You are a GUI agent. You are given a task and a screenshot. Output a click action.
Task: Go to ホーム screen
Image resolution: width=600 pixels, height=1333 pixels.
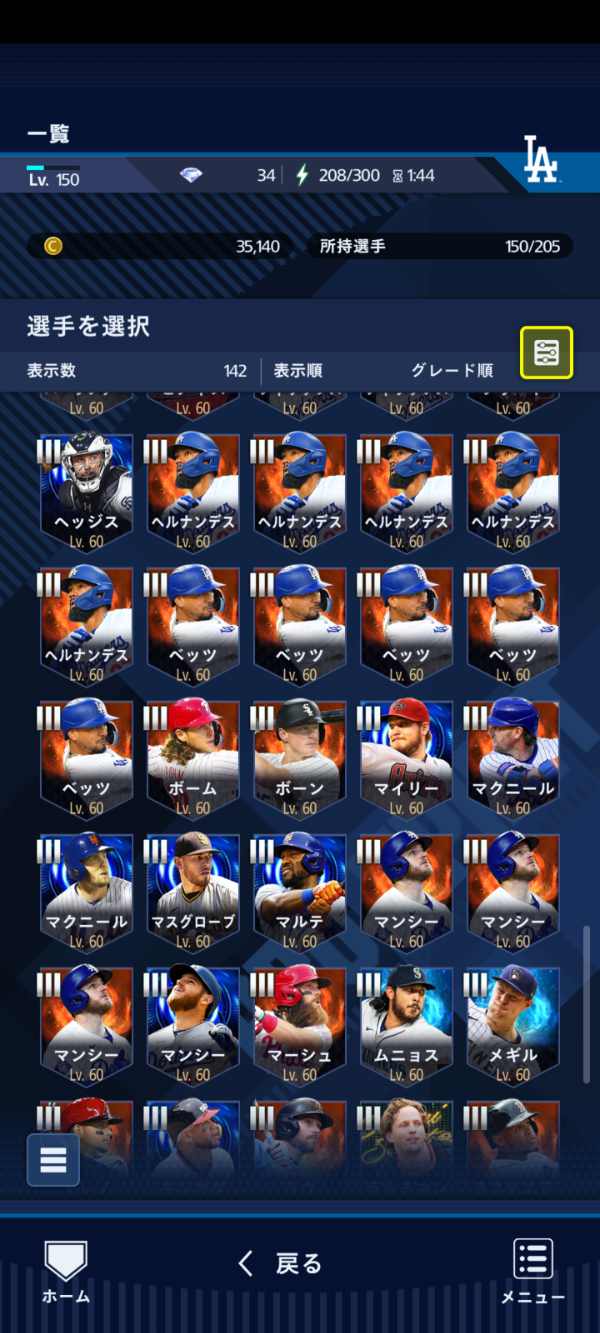(66, 1271)
